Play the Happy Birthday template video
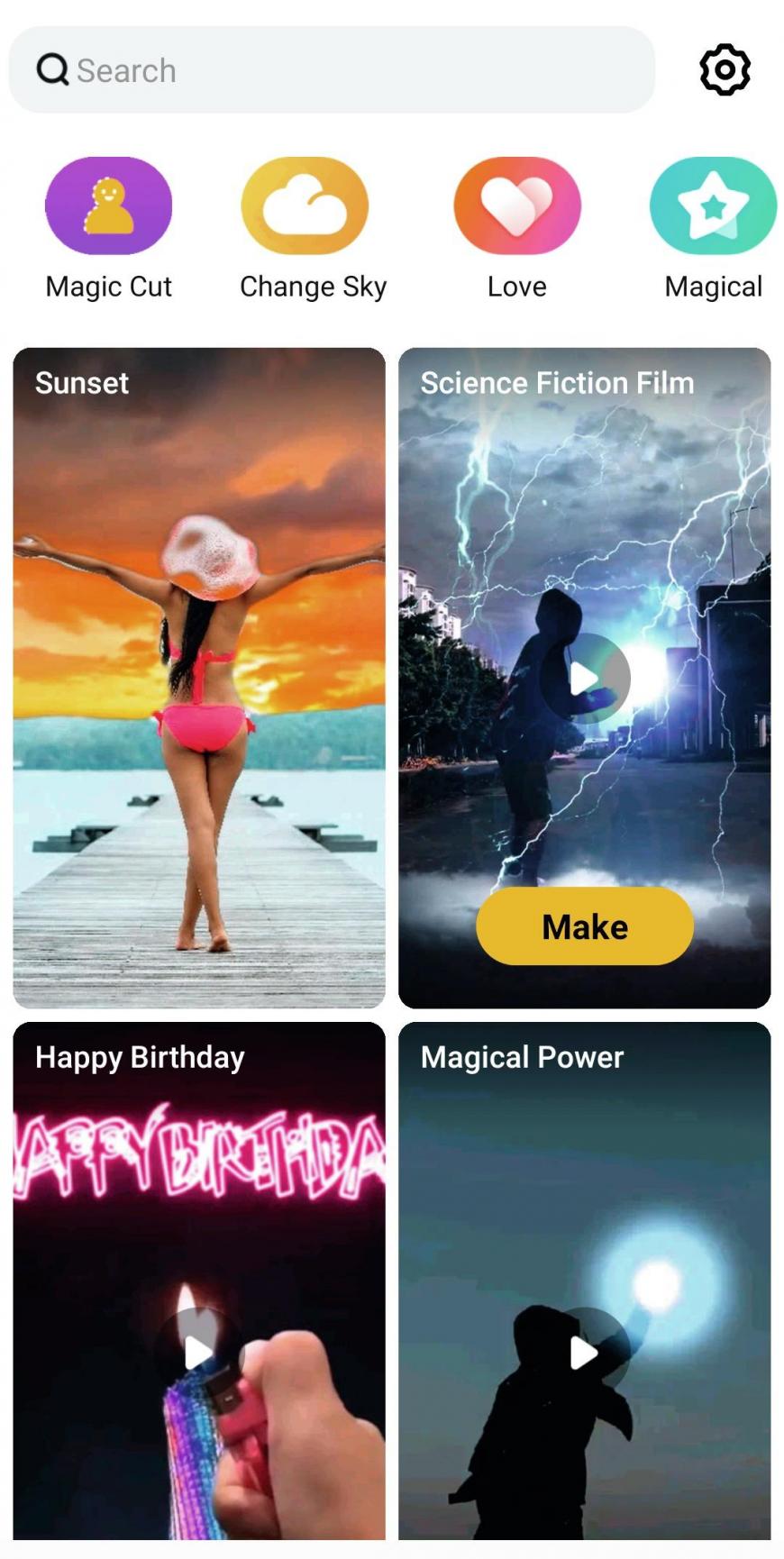This screenshot has width=784, height=1559. pos(198,1352)
